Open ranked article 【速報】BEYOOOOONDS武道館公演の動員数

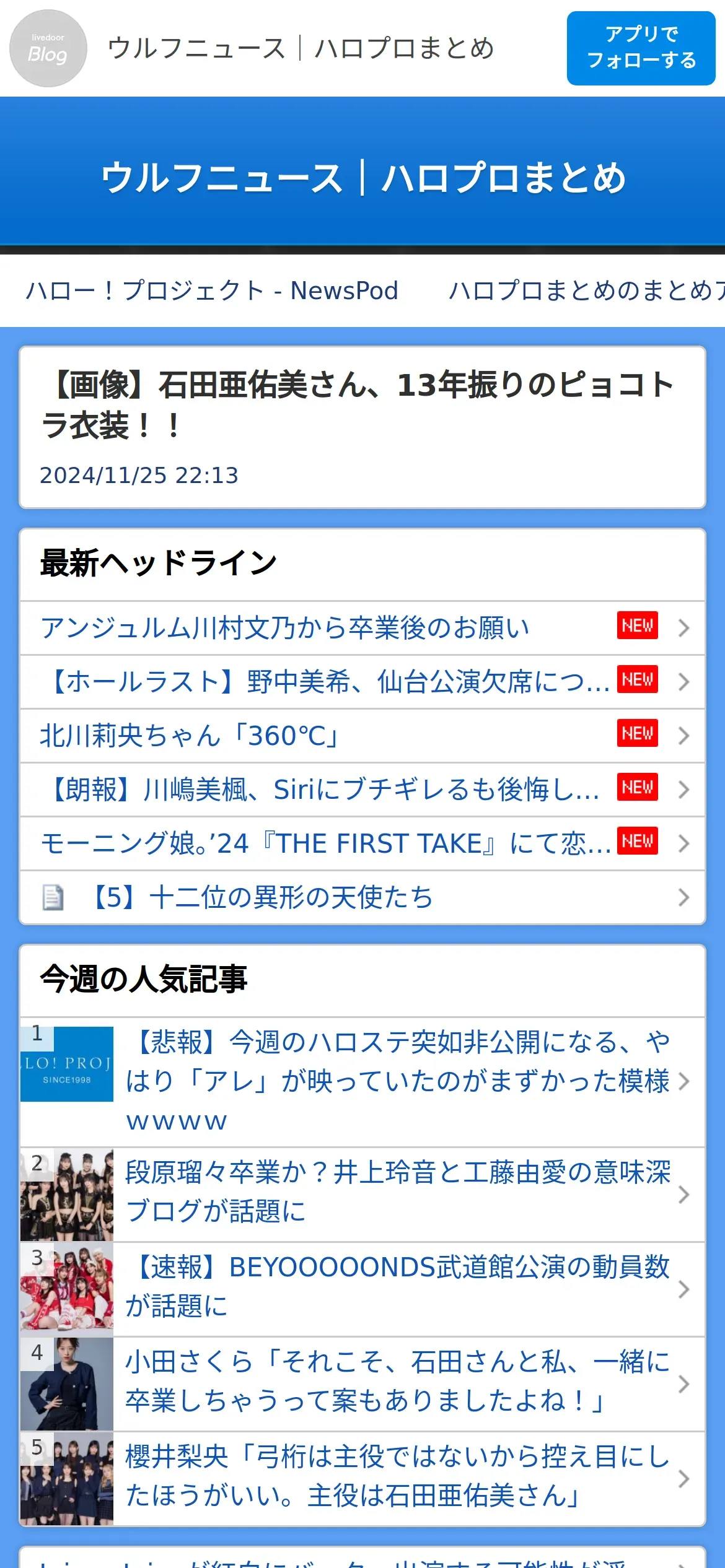click(362, 1289)
